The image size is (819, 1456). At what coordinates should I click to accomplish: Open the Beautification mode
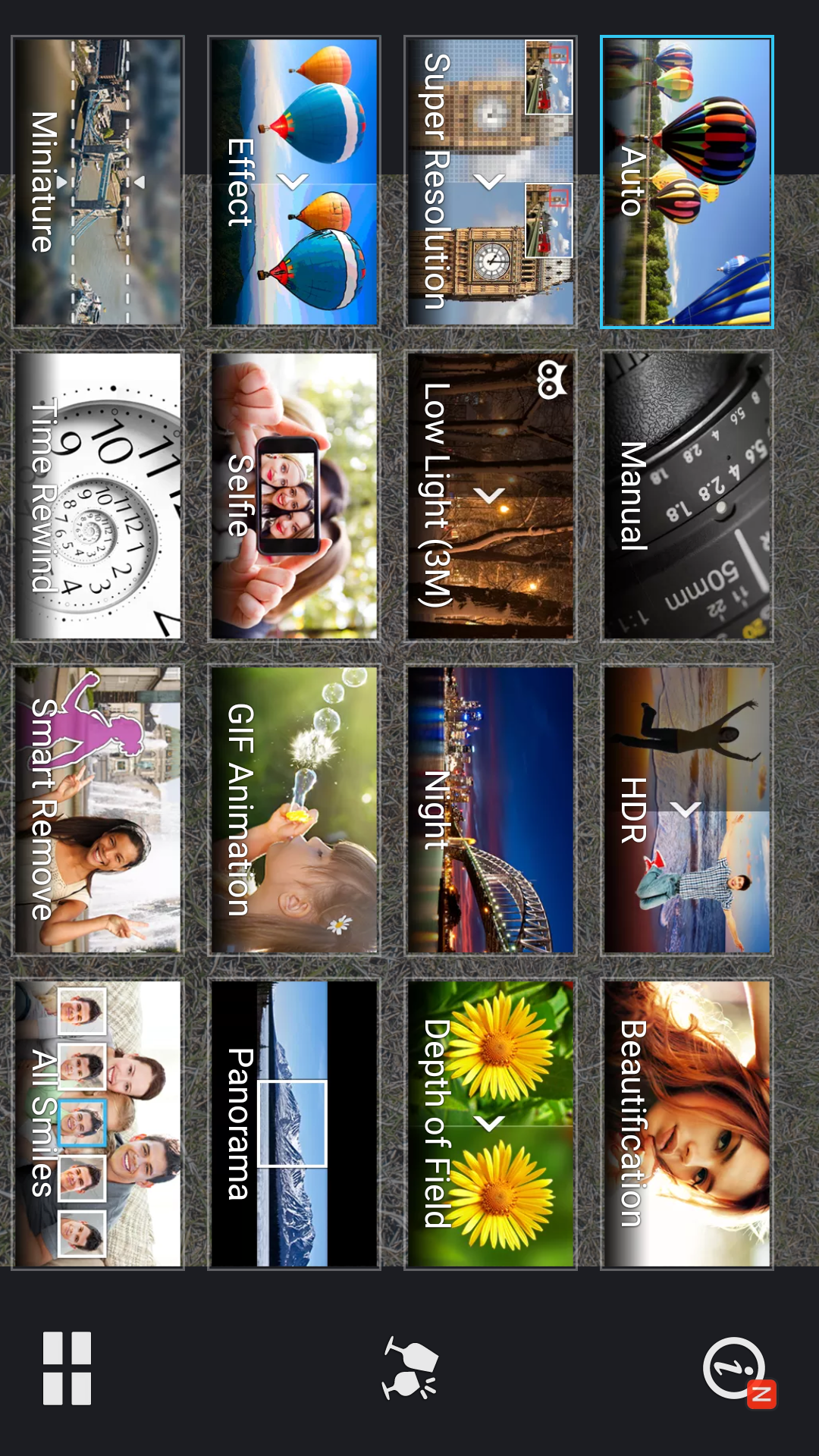(687, 1124)
